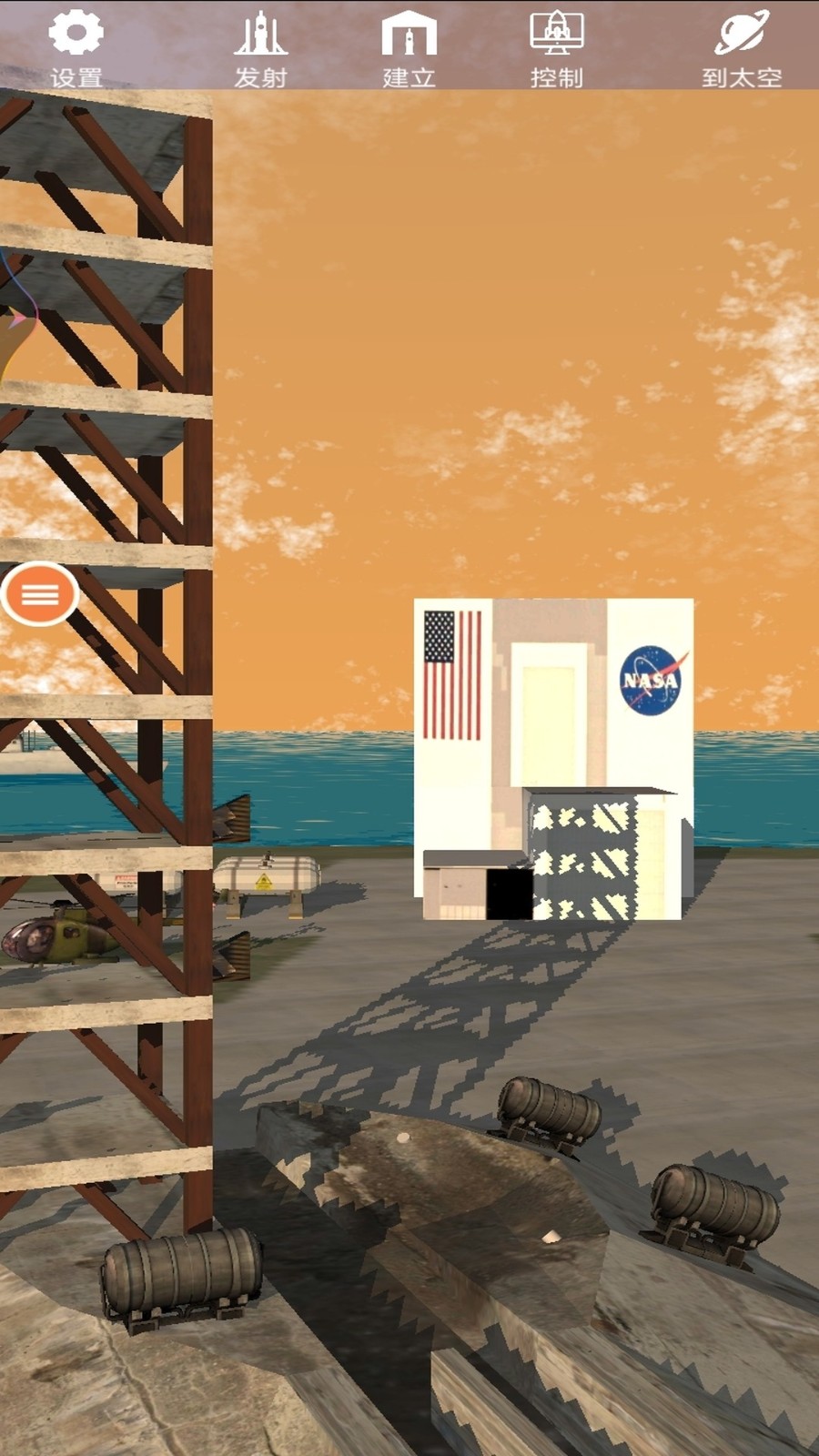Open the 控制 control panel
Image resolution: width=819 pixels, height=1456 pixels.
pos(556,47)
